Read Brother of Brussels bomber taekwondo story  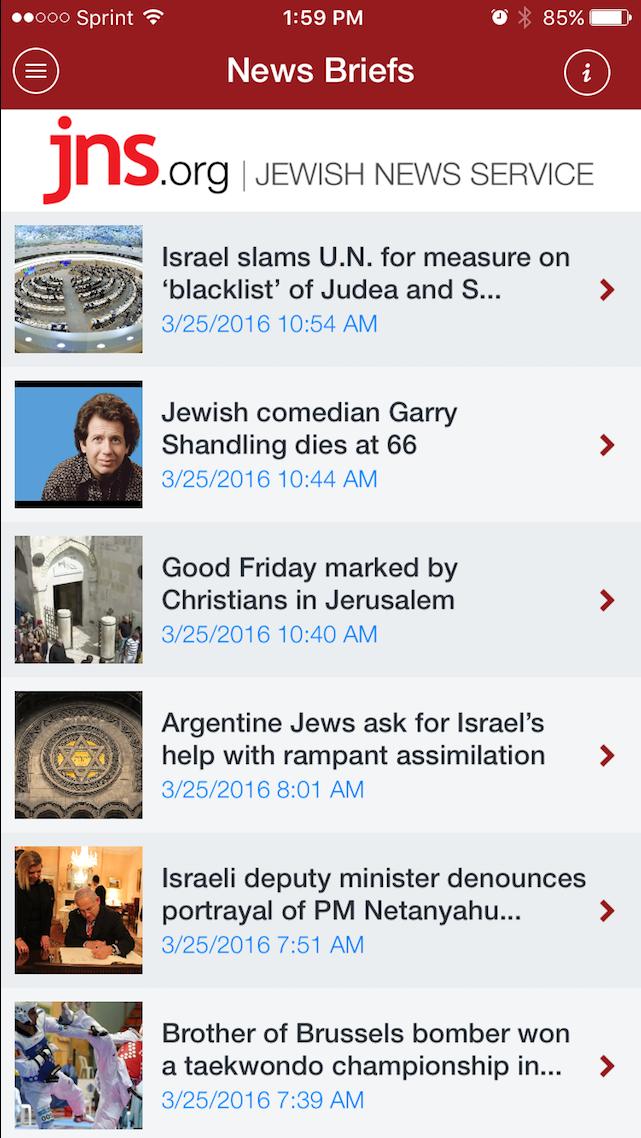366,1064
